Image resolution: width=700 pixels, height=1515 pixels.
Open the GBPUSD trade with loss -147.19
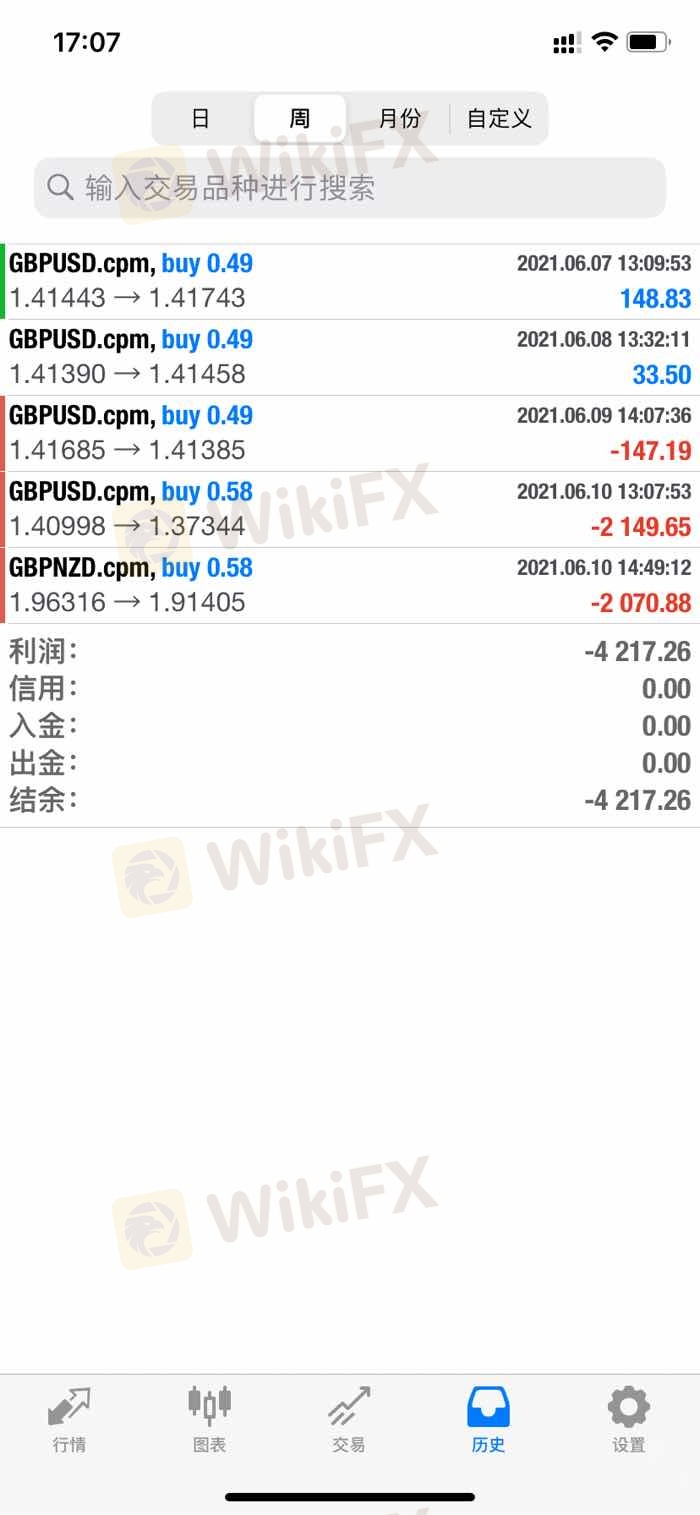click(x=350, y=434)
